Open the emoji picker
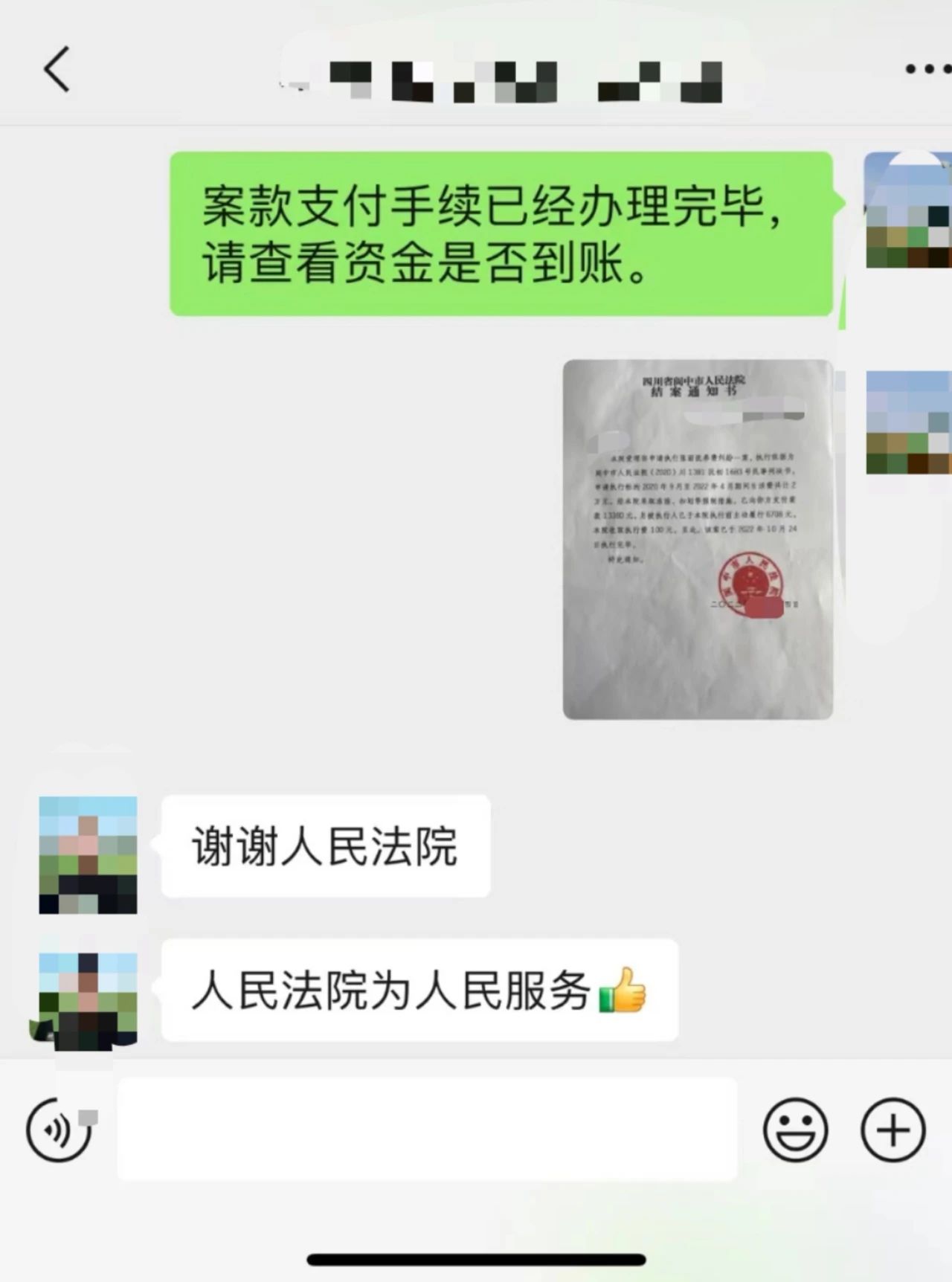Screen dimensions: 952x1282 [x=795, y=1130]
